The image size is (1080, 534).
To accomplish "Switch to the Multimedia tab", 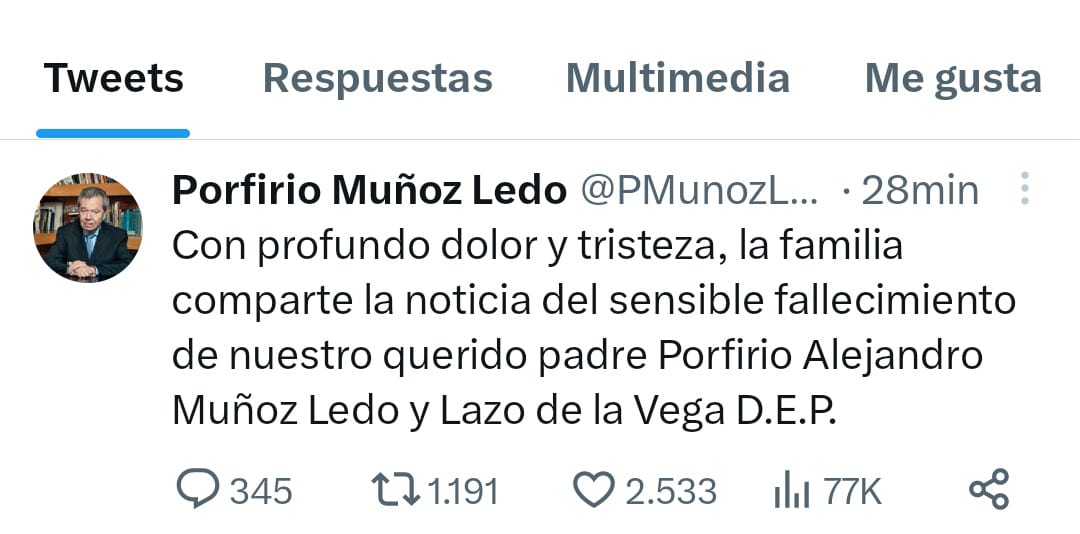I will pos(677,78).
